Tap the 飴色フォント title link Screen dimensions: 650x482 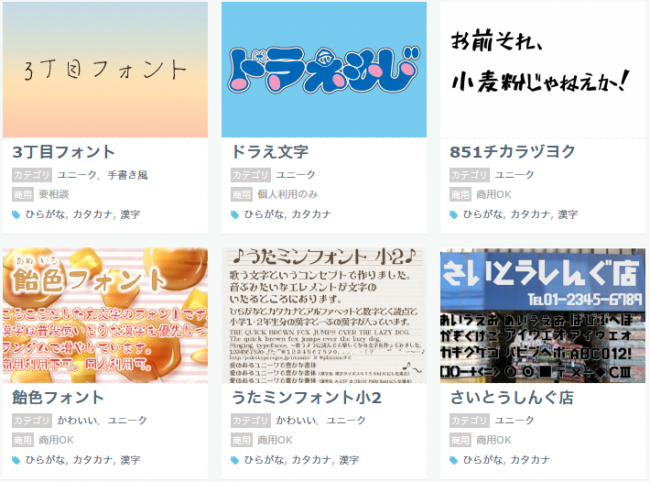58,398
